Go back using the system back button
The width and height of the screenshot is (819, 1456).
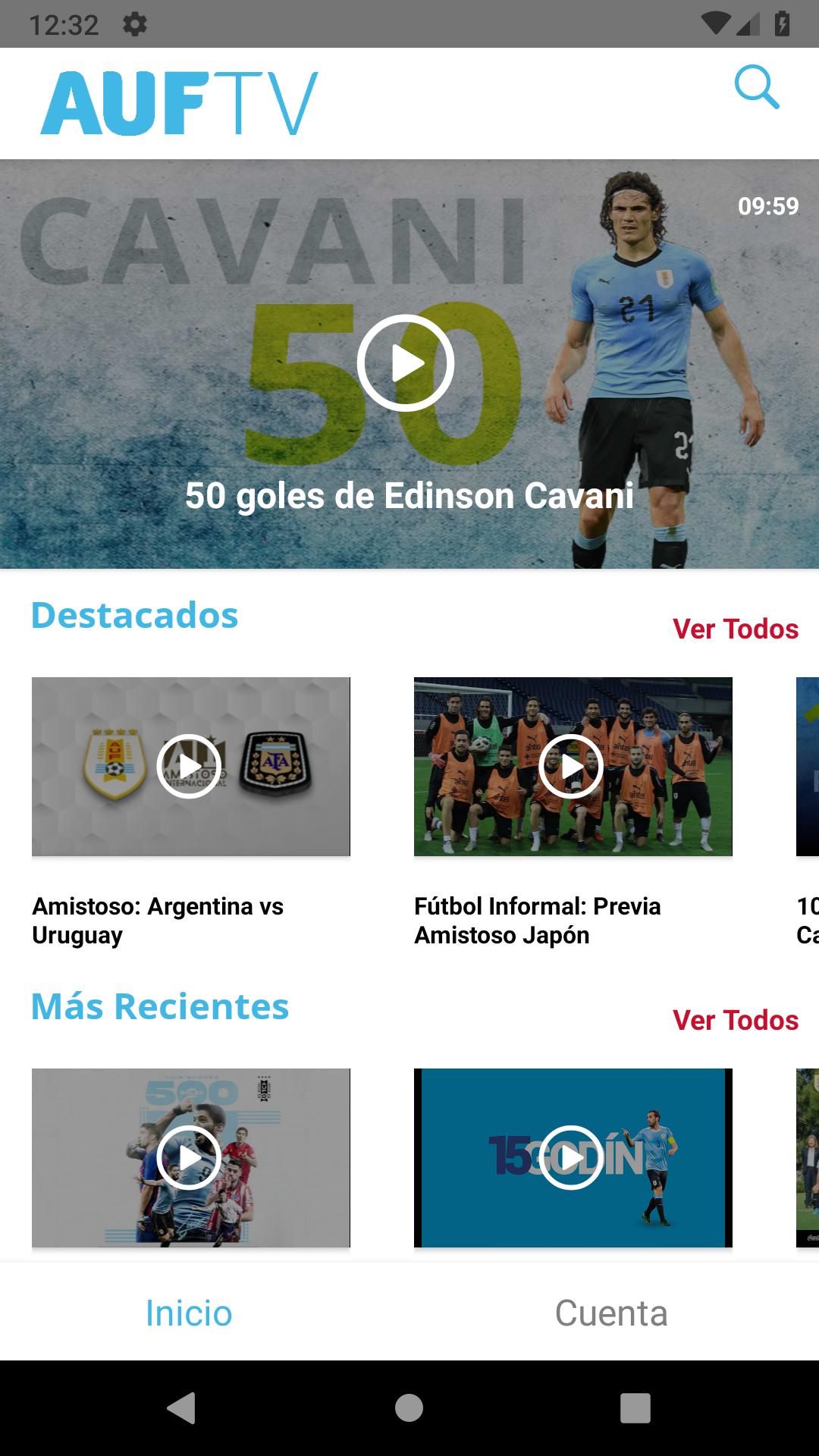181,1407
